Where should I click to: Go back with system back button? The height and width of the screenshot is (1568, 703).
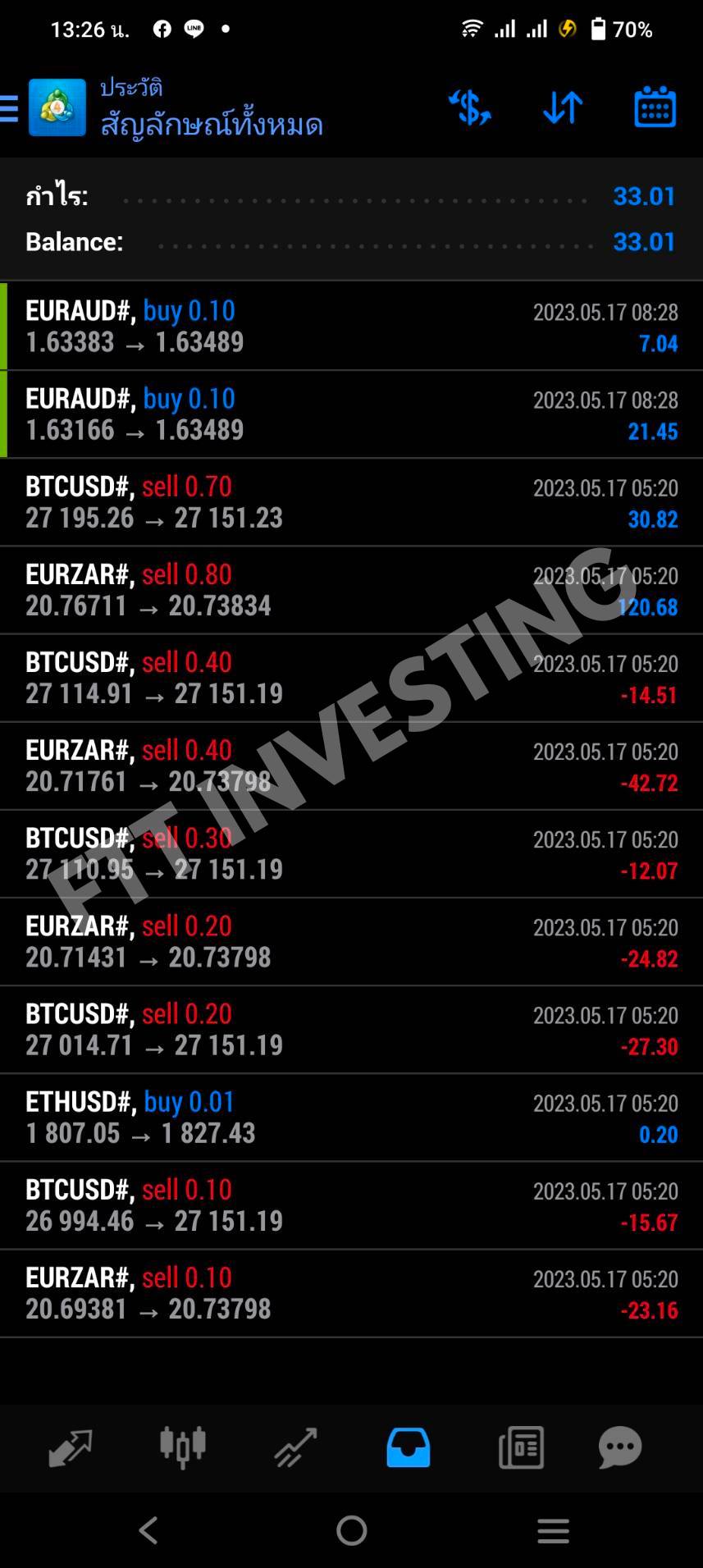coord(148,1530)
